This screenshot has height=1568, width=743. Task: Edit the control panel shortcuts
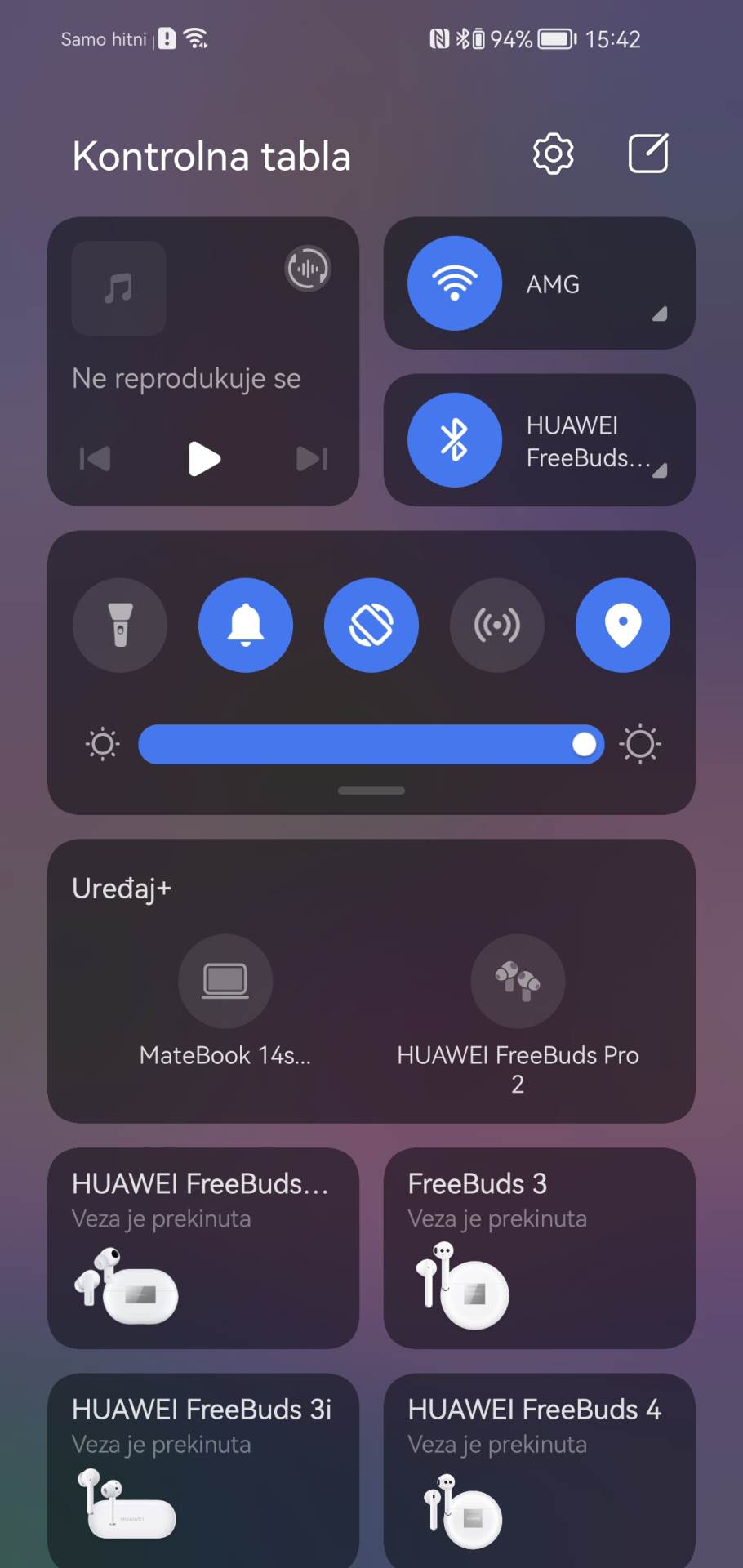(x=648, y=154)
